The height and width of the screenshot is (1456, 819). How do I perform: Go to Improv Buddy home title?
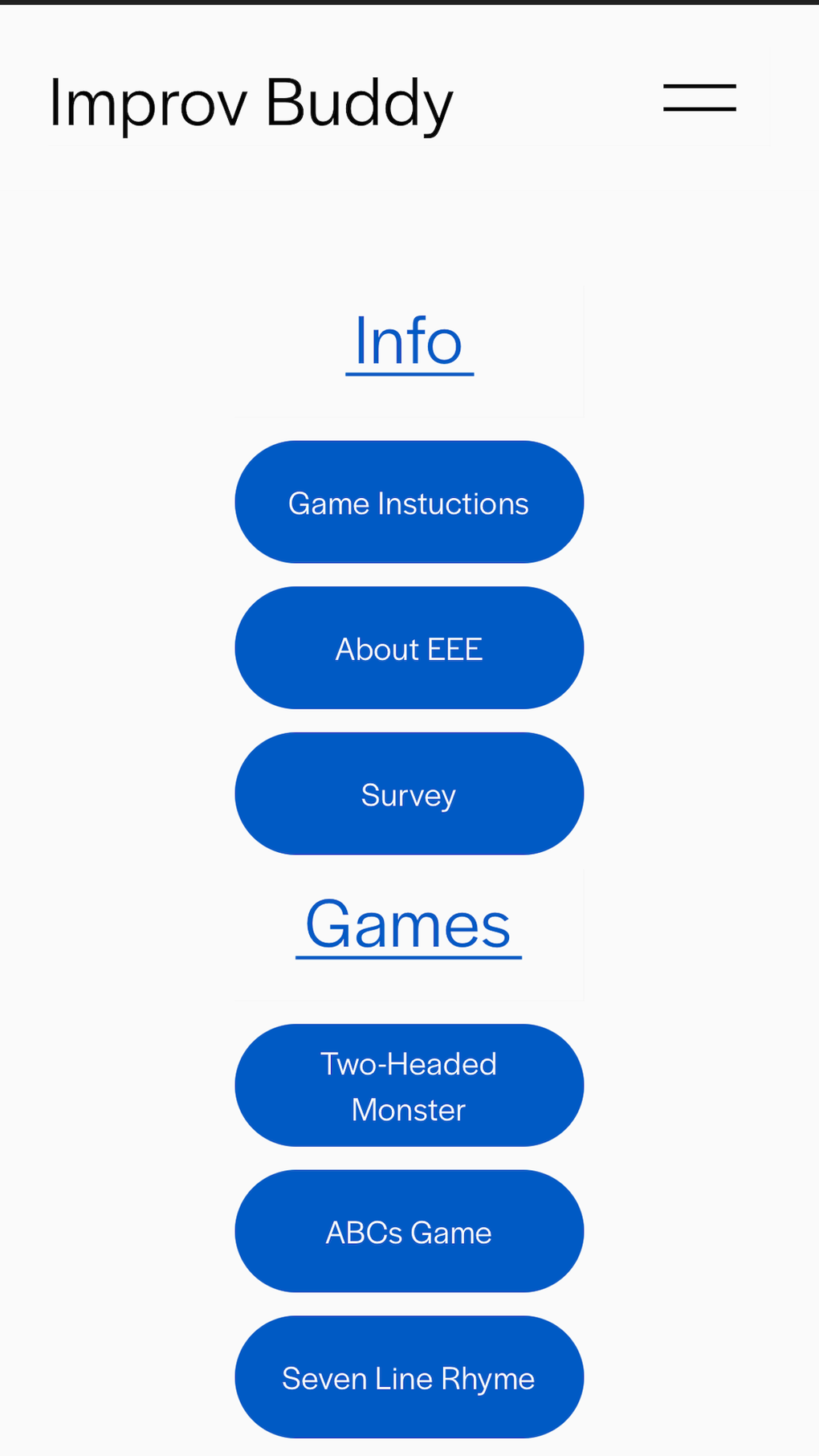pos(251,103)
